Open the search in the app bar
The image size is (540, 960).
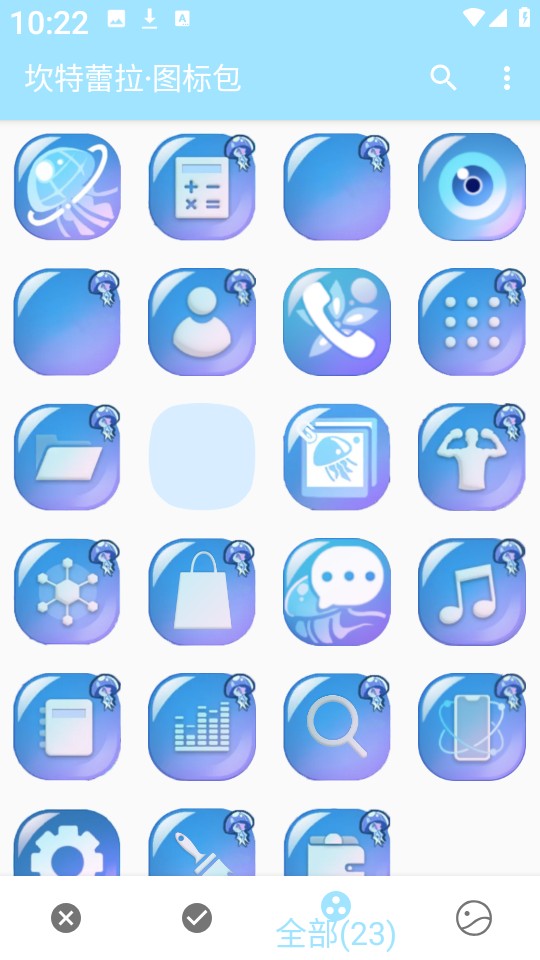coord(443,78)
